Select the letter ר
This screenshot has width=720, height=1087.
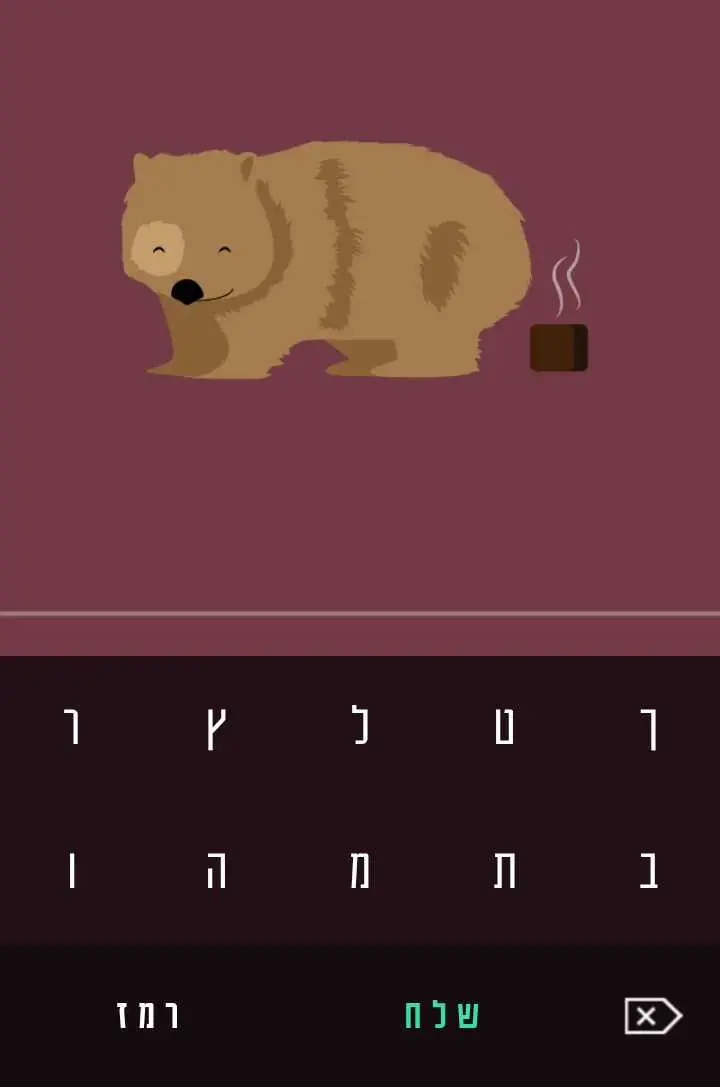point(72,729)
